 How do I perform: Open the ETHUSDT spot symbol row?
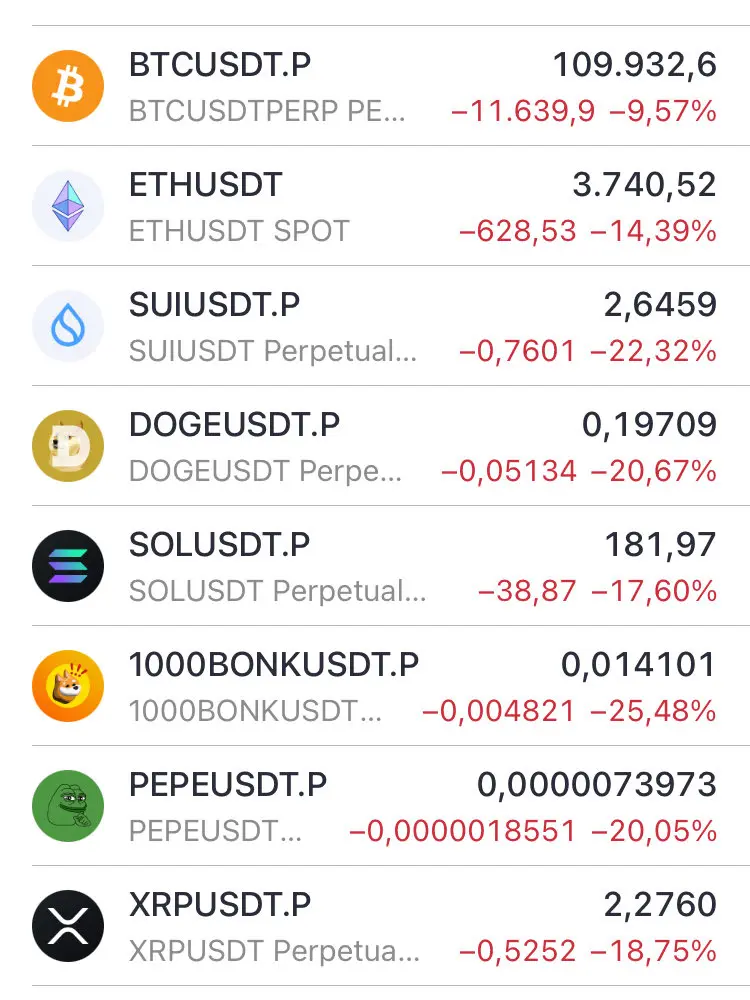(375, 206)
